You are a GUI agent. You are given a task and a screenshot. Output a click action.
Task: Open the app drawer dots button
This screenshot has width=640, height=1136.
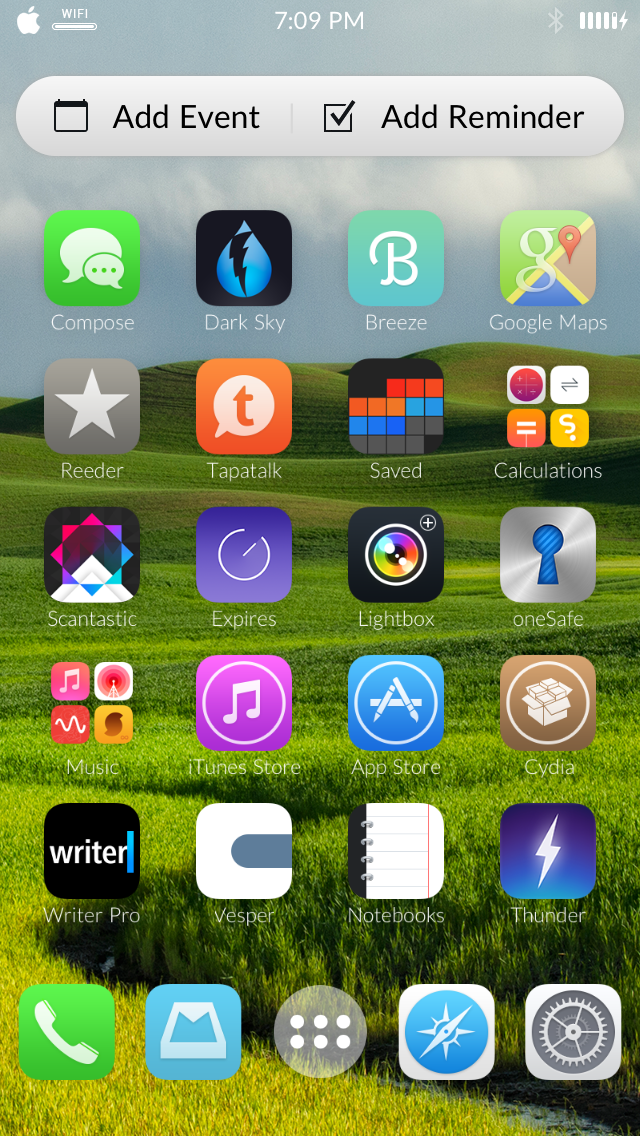pos(320,1031)
